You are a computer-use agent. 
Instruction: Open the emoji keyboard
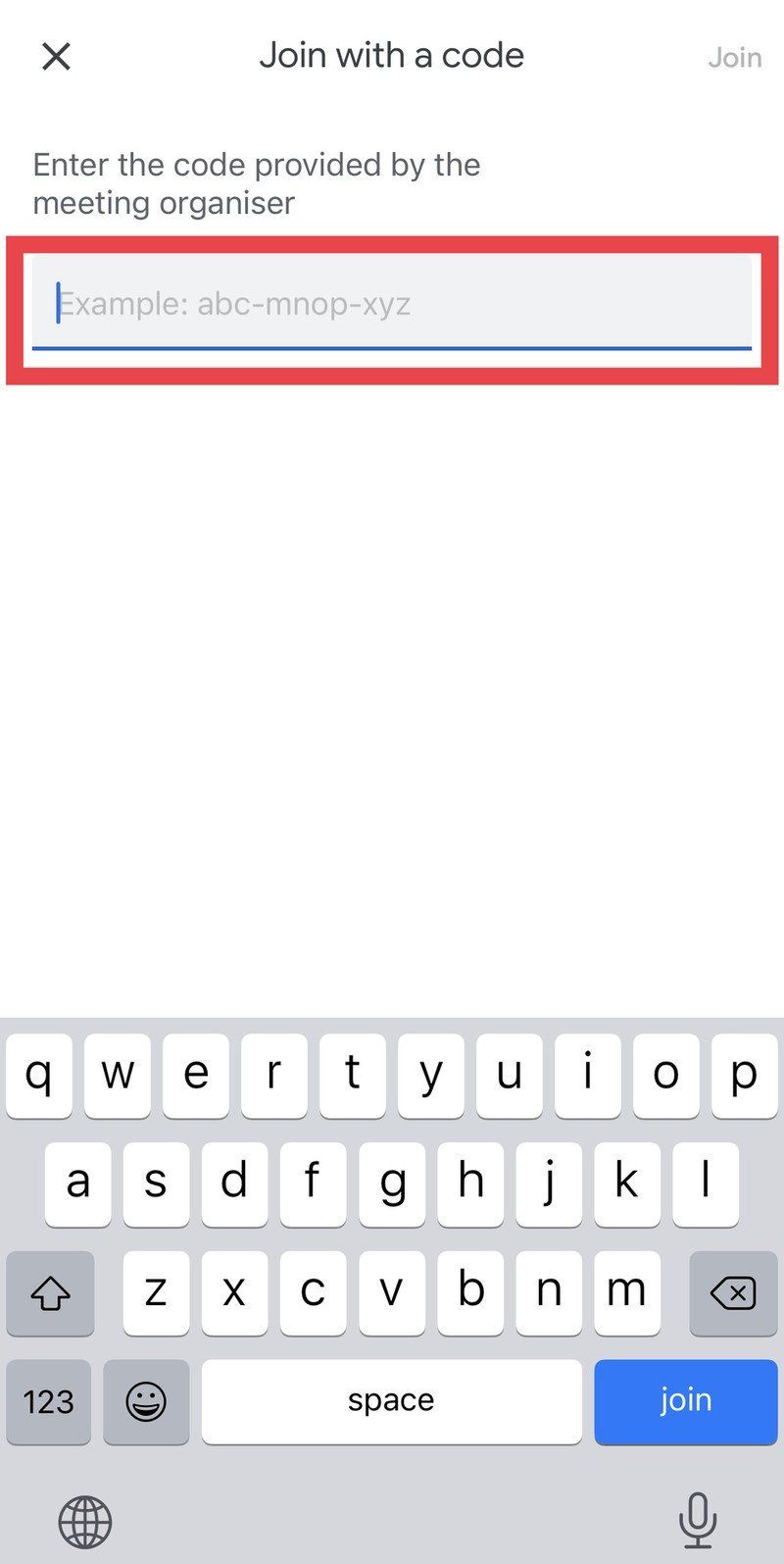(x=146, y=1401)
